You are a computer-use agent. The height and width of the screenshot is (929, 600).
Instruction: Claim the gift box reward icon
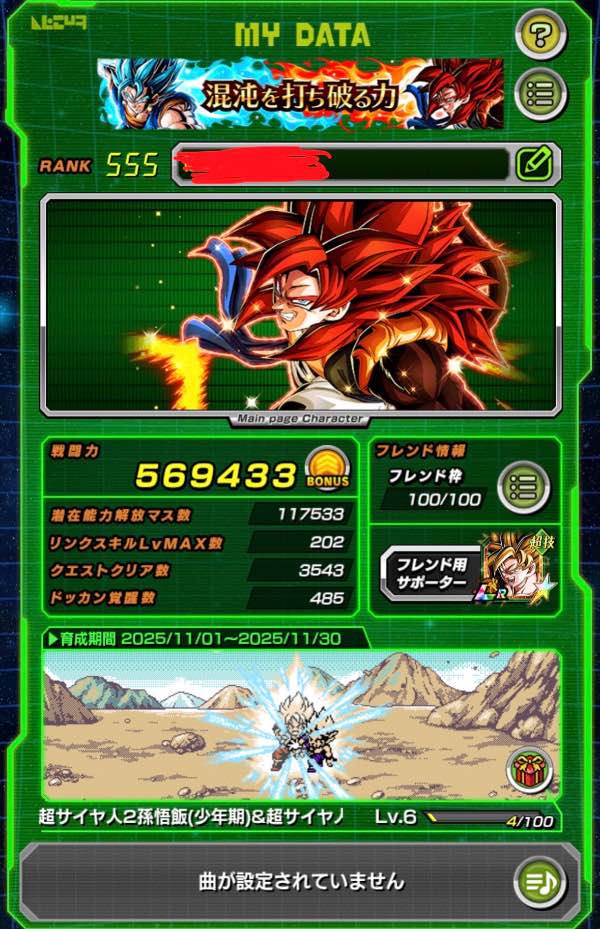click(x=529, y=772)
